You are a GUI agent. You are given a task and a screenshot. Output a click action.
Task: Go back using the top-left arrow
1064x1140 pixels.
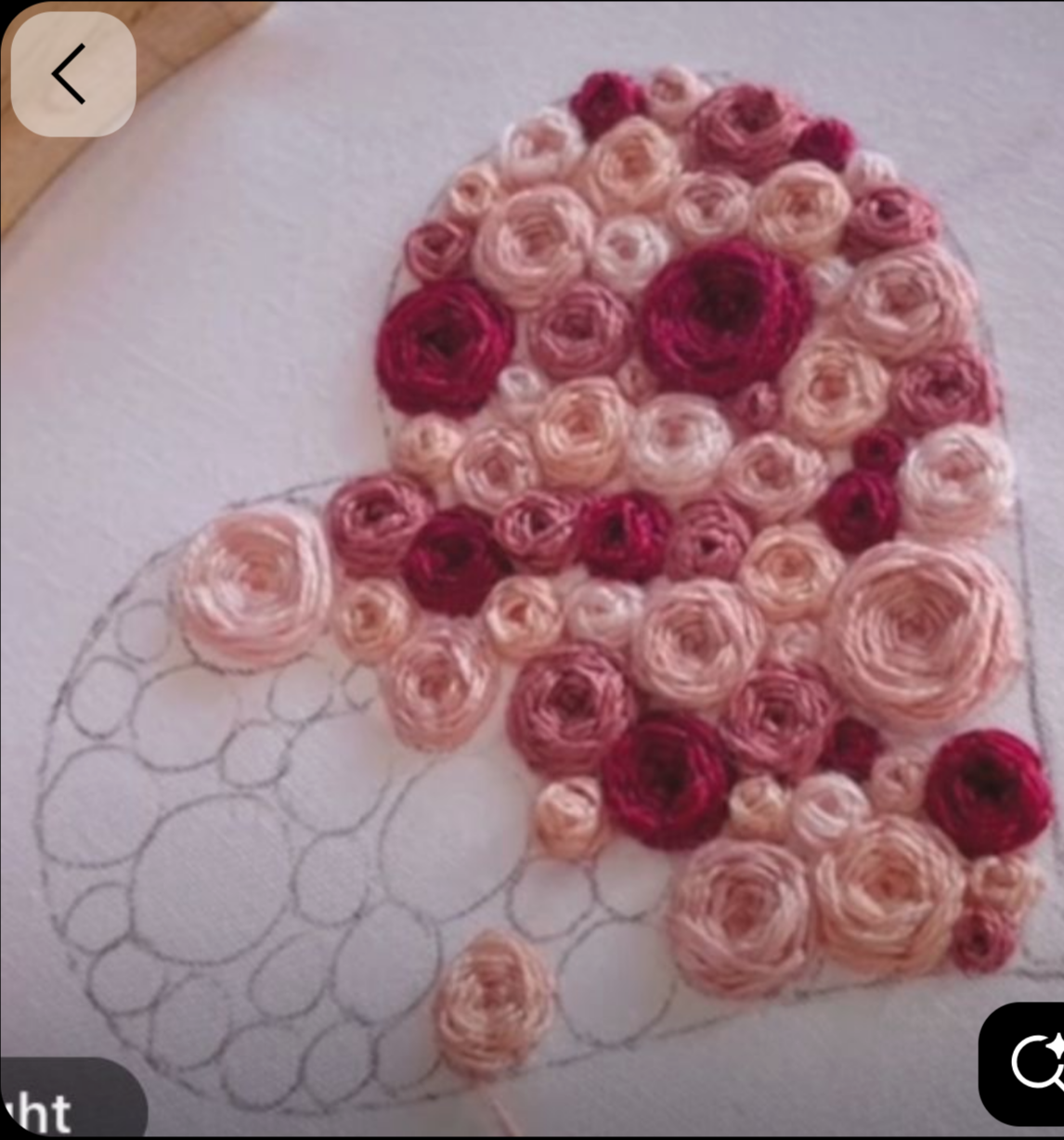point(71,74)
